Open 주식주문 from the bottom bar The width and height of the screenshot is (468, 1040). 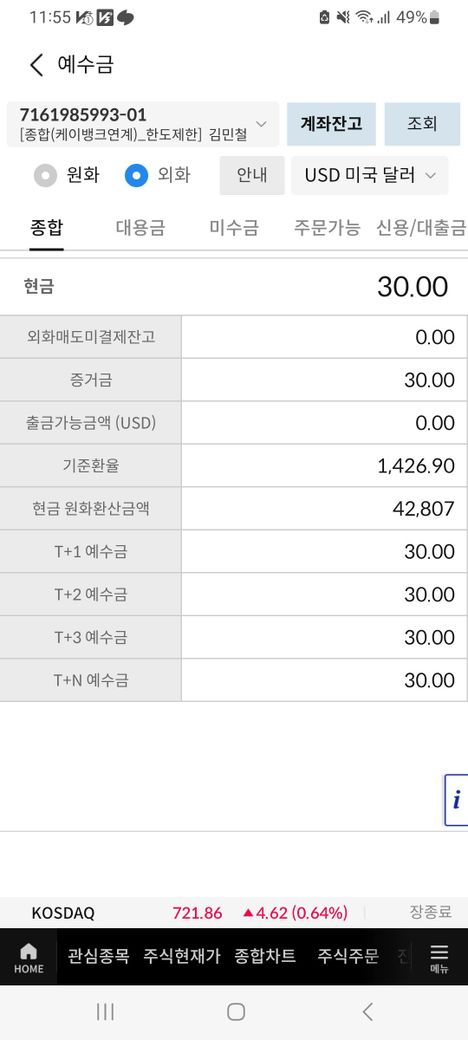(348, 956)
